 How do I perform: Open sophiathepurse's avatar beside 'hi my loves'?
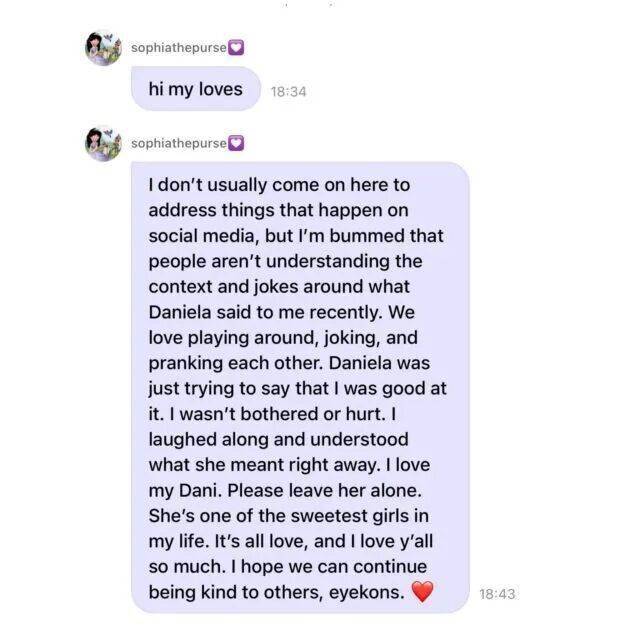tap(103, 48)
